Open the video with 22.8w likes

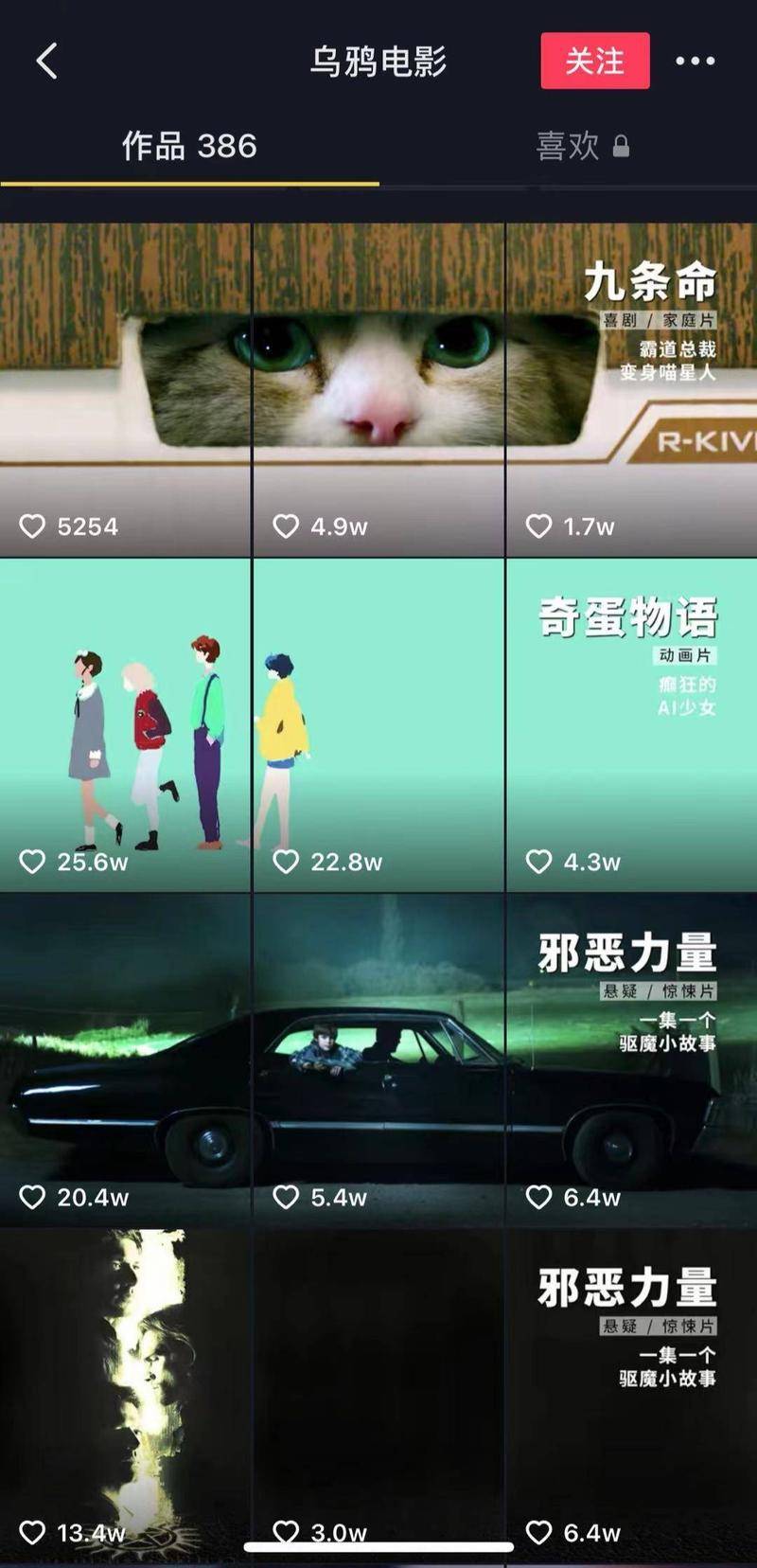tap(378, 724)
